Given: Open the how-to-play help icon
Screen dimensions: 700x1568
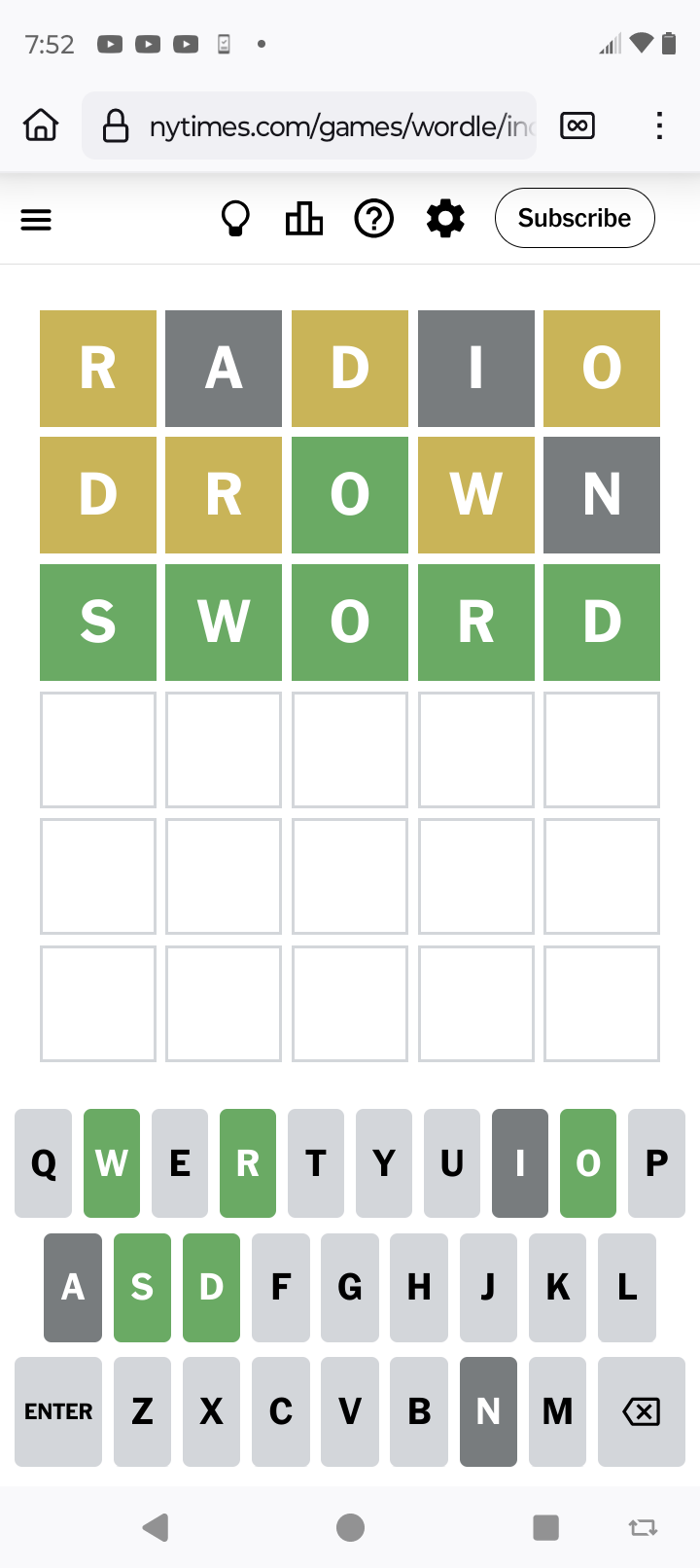Looking at the screenshot, I should click(x=374, y=219).
